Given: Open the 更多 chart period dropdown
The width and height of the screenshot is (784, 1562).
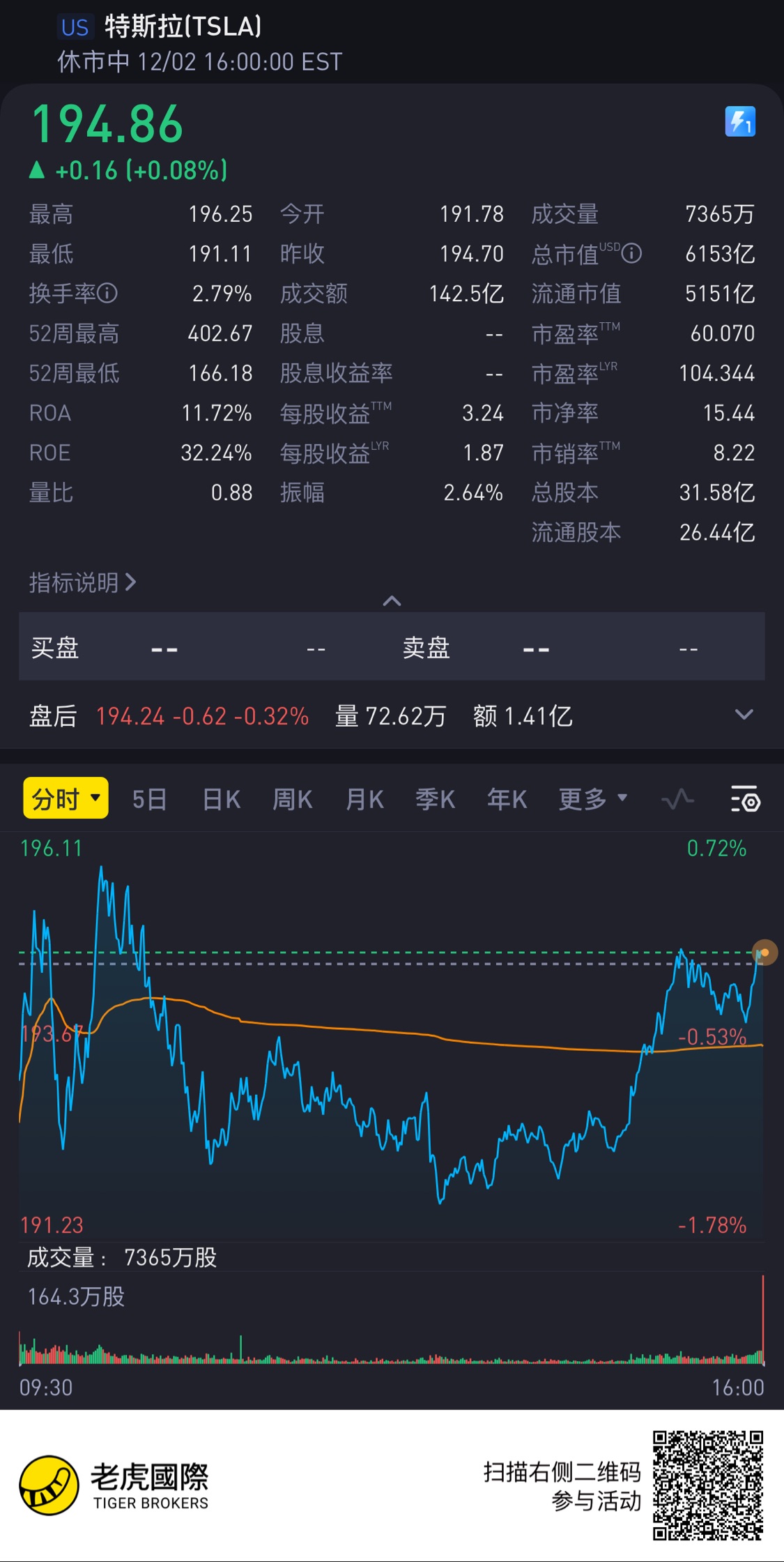Looking at the screenshot, I should 592,799.
